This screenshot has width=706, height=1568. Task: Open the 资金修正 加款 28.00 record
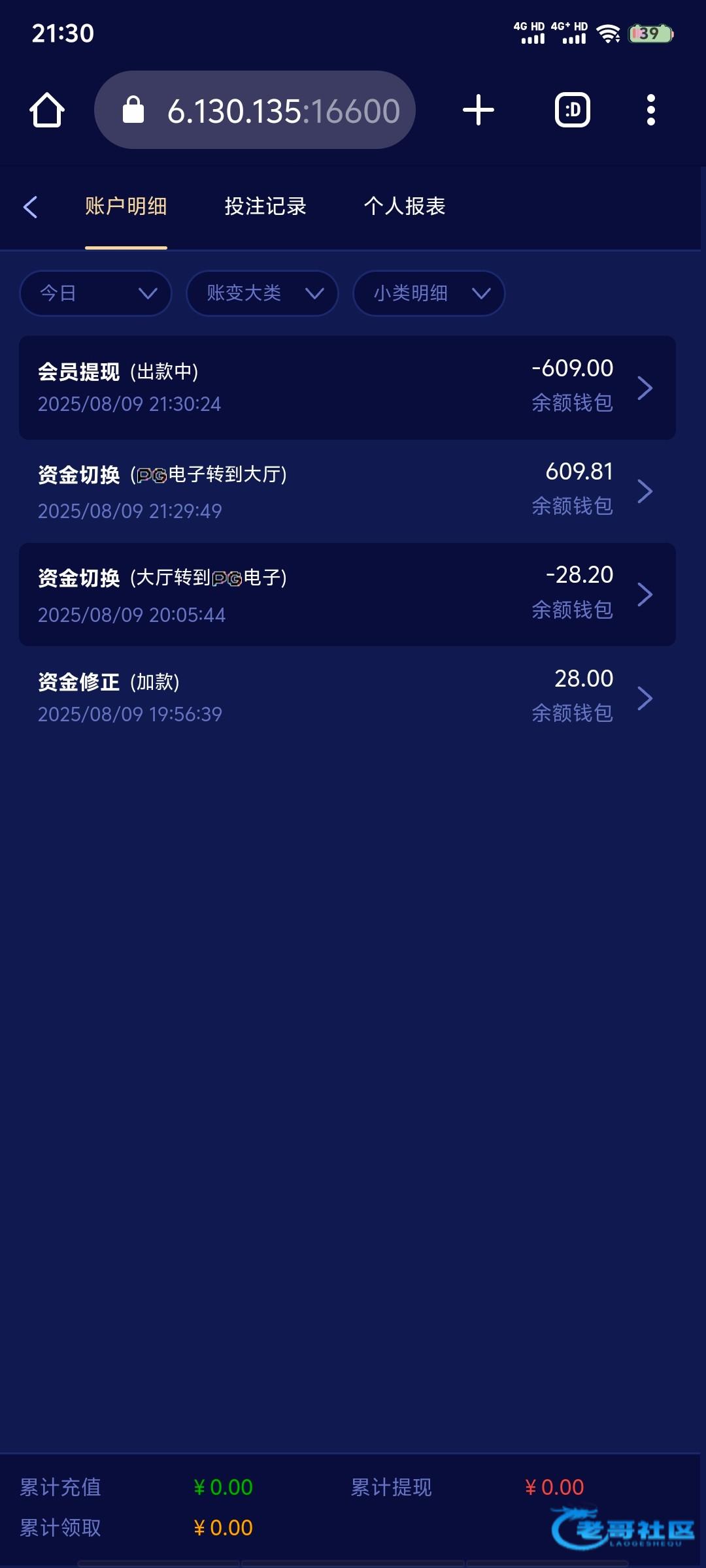[347, 698]
